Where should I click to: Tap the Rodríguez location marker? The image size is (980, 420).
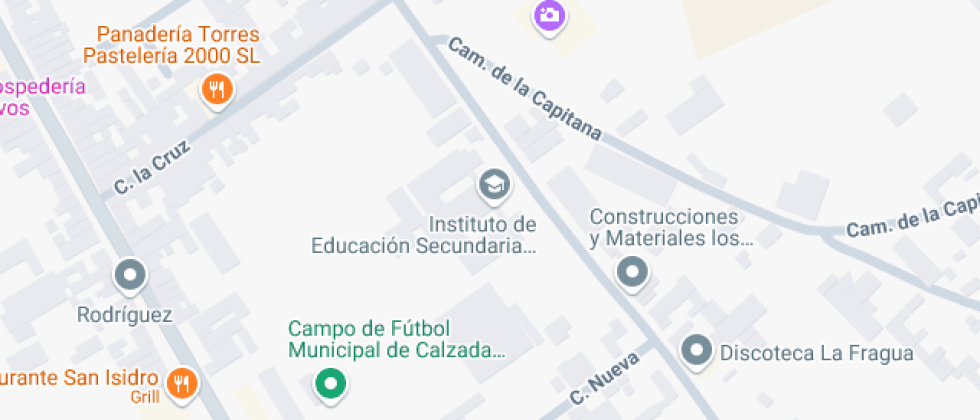click(x=130, y=274)
